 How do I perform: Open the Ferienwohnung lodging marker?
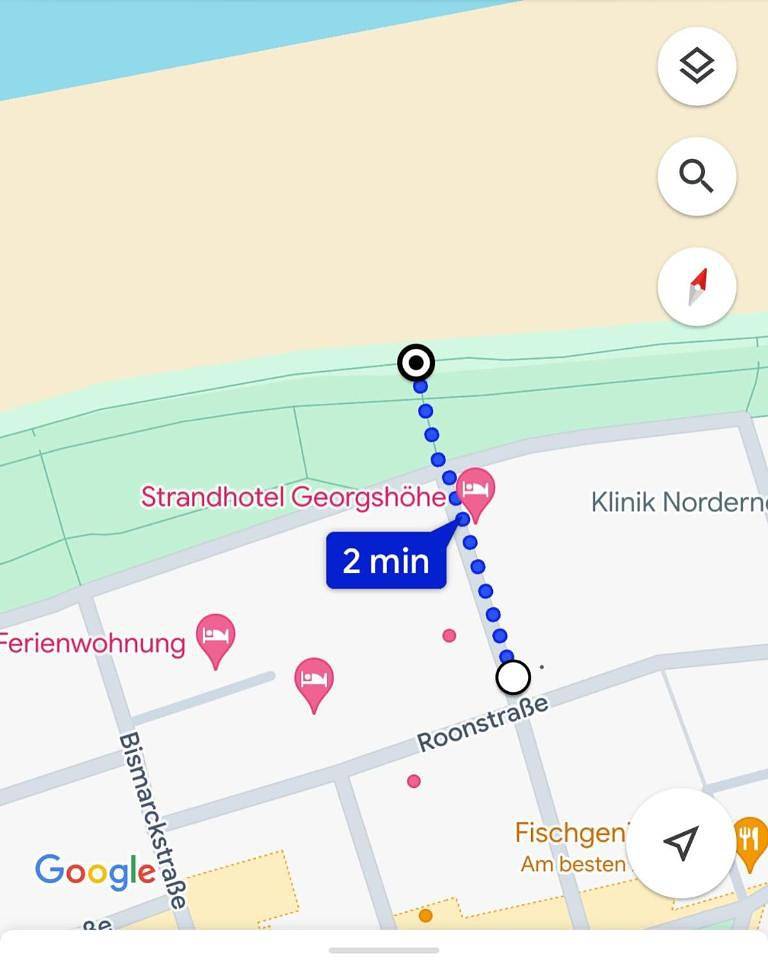pos(215,637)
